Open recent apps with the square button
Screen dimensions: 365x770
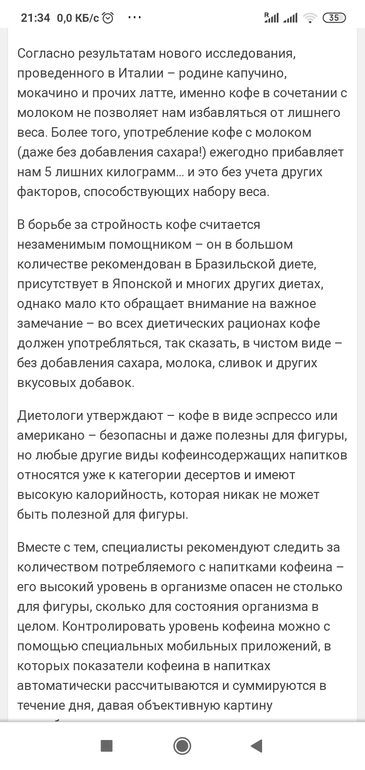107,746
